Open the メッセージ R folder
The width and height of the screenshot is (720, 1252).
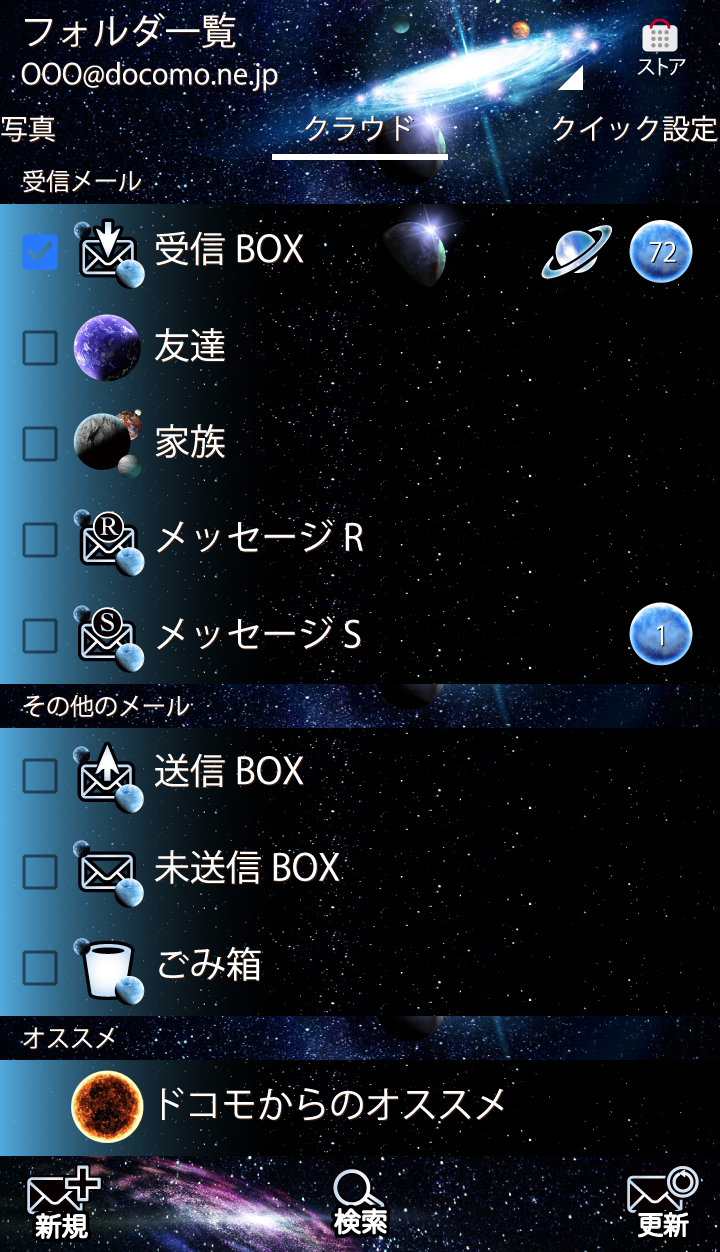(258, 539)
